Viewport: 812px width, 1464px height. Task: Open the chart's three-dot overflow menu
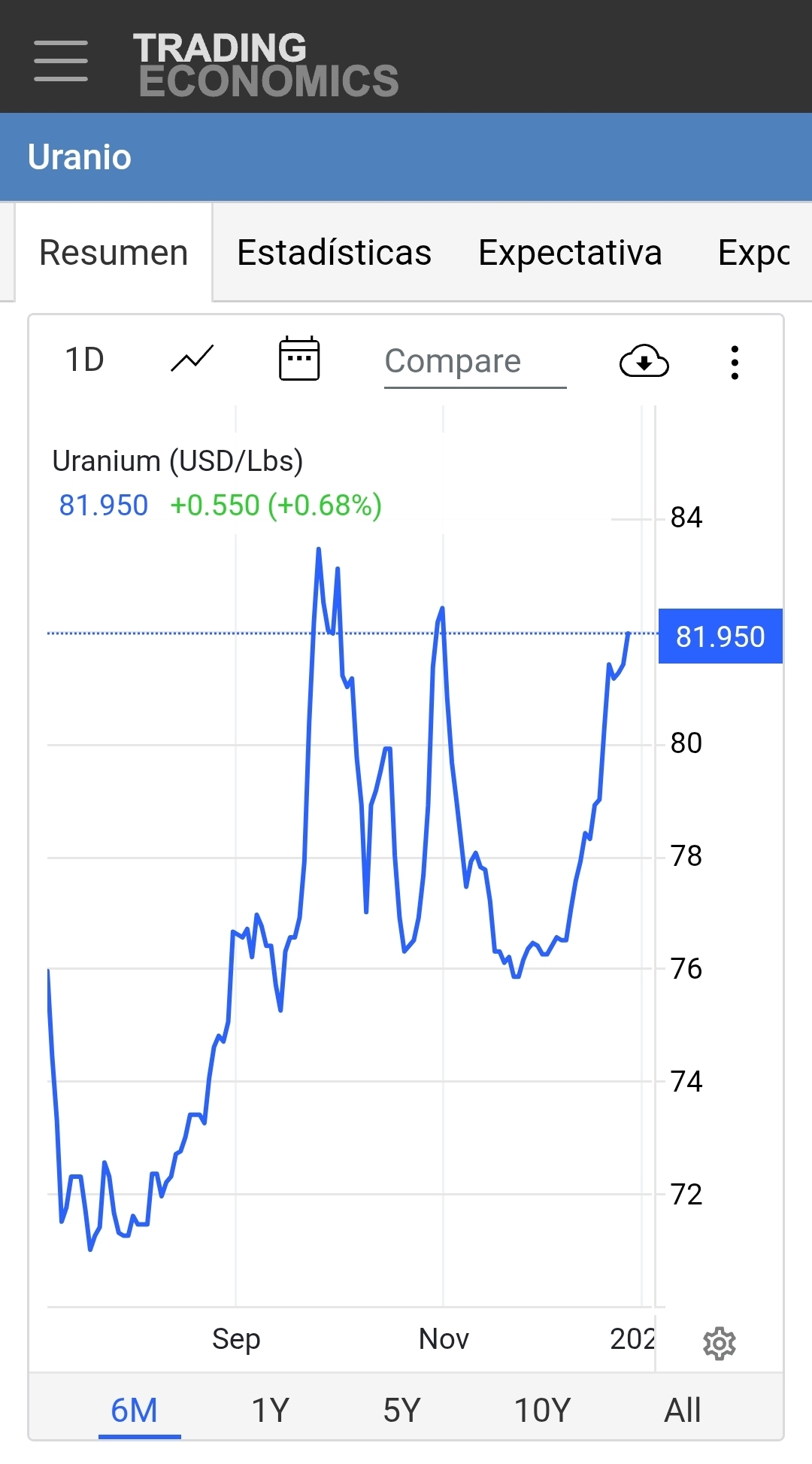(735, 363)
